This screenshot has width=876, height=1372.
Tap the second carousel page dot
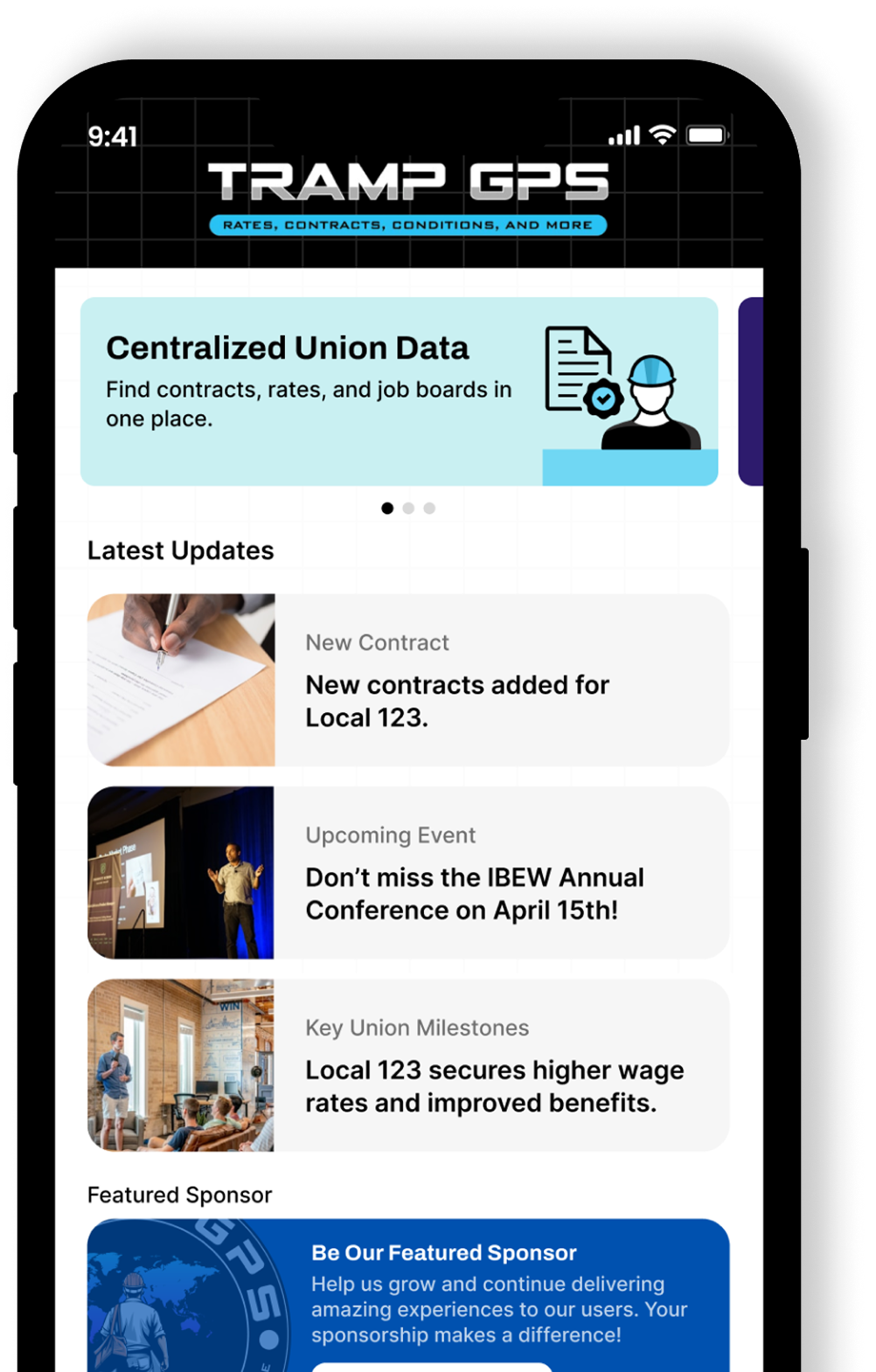(x=408, y=508)
